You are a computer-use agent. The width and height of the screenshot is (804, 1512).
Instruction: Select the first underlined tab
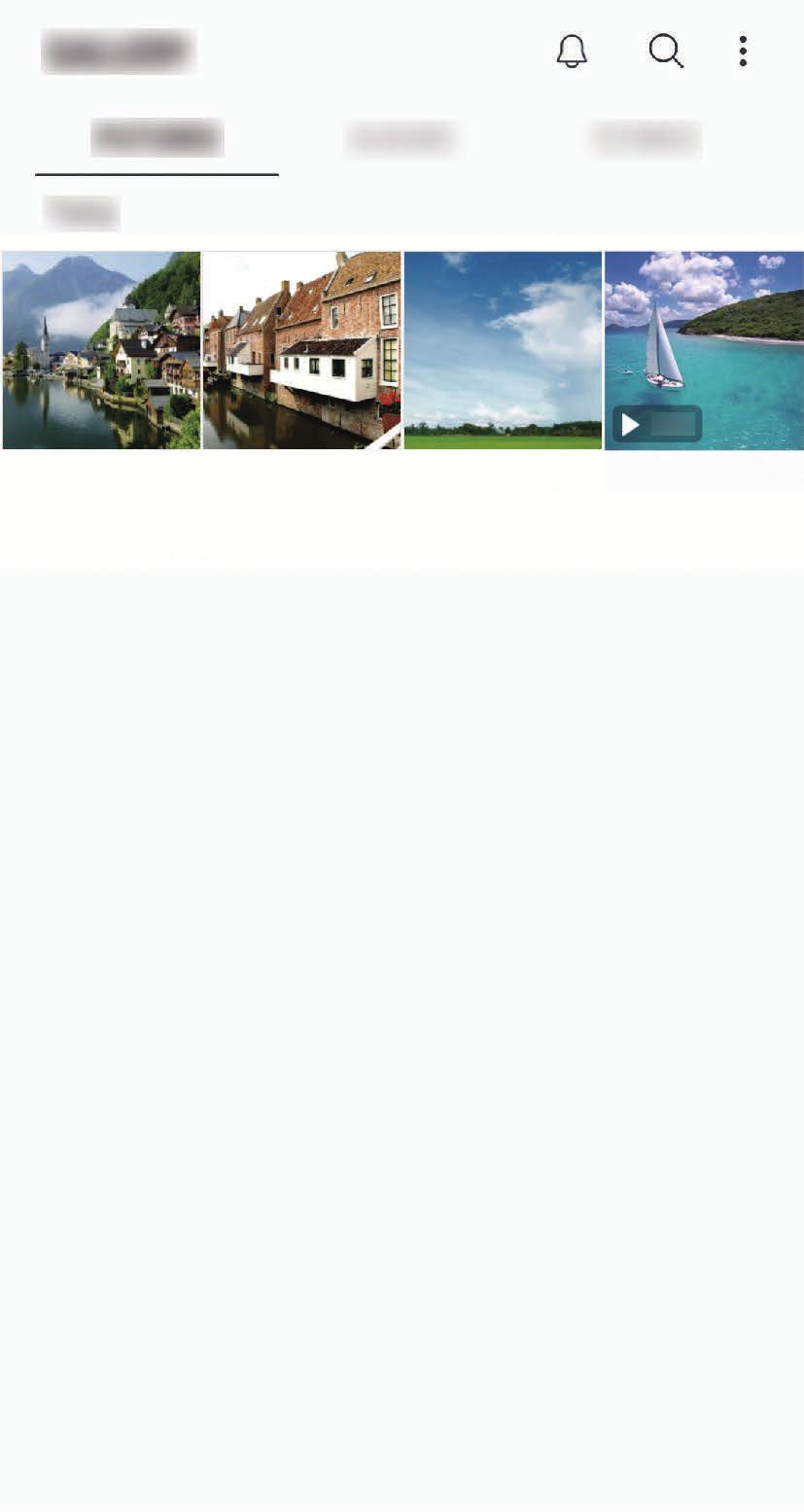(x=157, y=139)
